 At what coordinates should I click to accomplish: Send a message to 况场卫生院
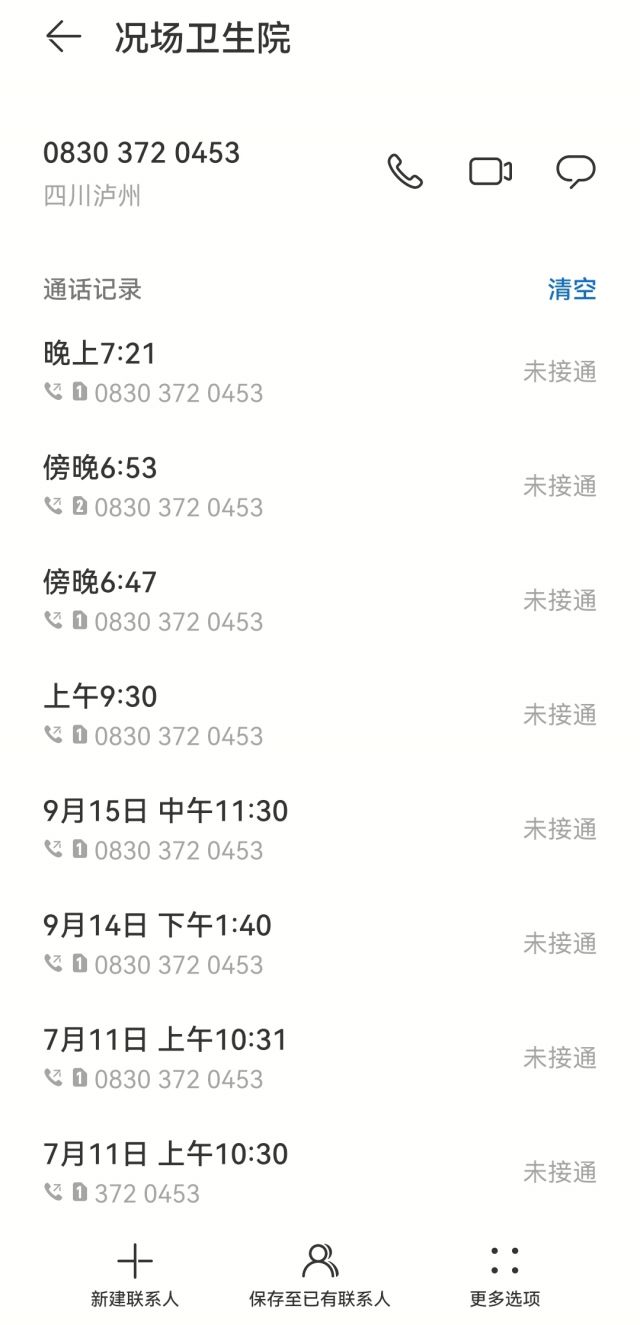[576, 172]
